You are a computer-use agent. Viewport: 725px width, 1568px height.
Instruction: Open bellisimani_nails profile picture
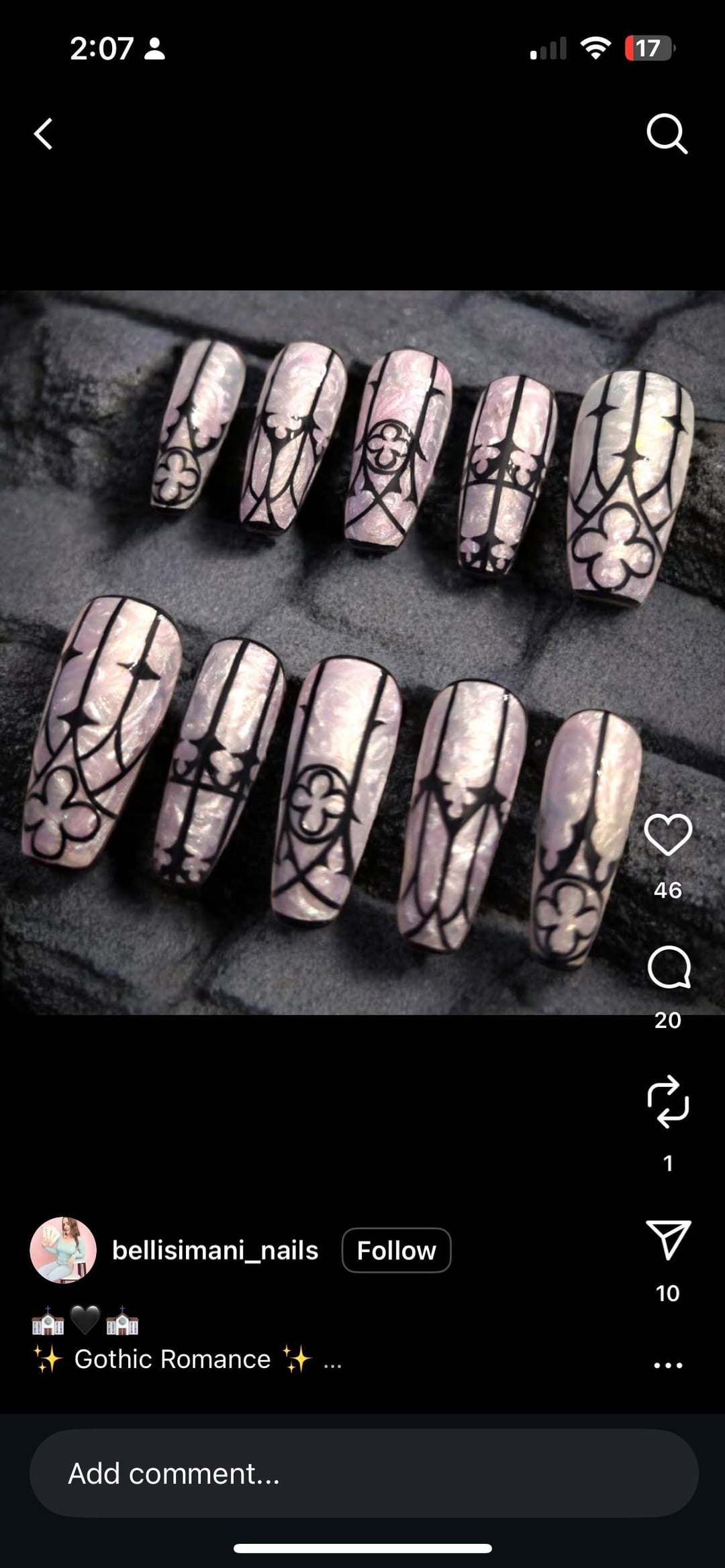coord(63,1250)
